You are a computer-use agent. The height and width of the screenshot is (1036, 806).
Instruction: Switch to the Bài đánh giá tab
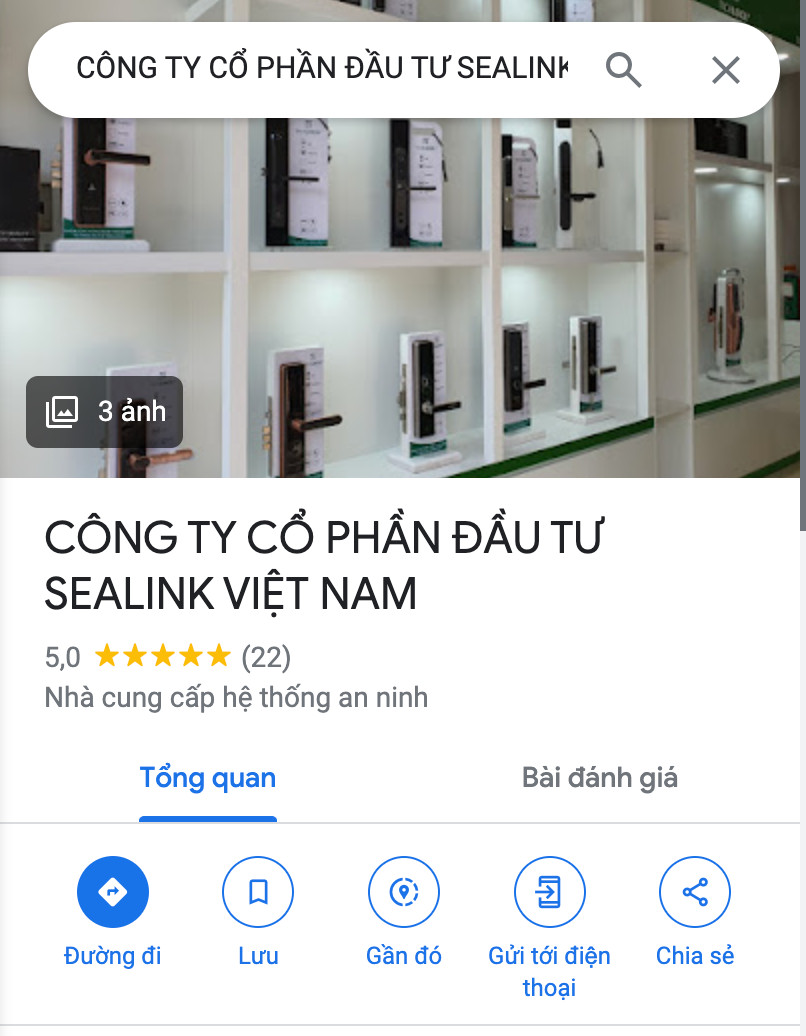600,779
